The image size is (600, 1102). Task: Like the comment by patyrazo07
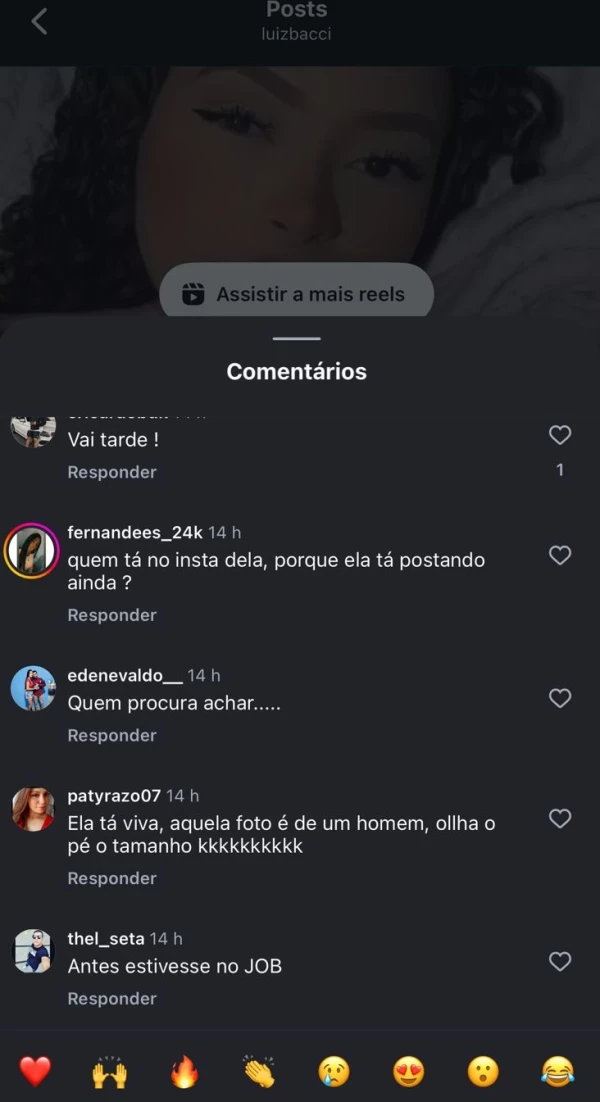click(560, 819)
